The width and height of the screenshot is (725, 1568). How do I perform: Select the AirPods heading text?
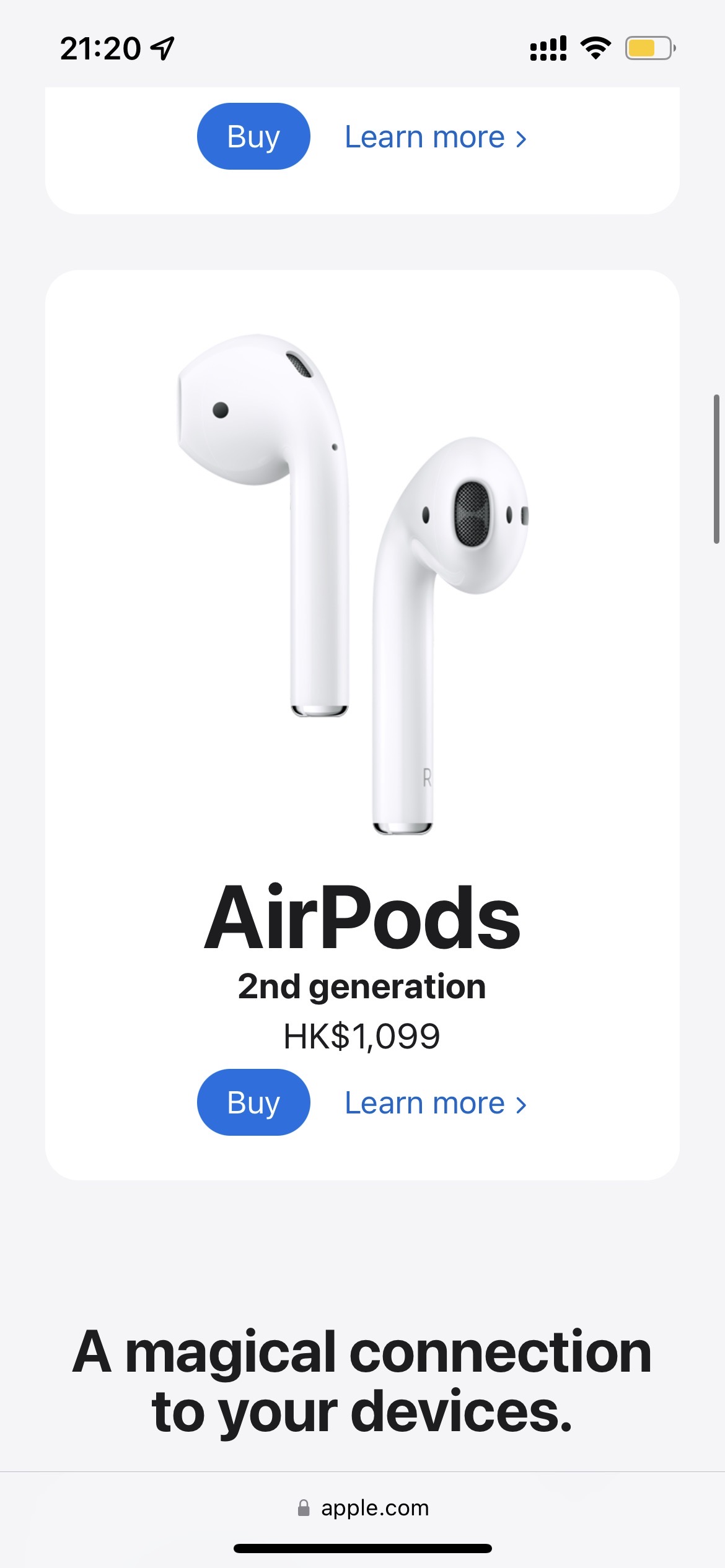362,914
